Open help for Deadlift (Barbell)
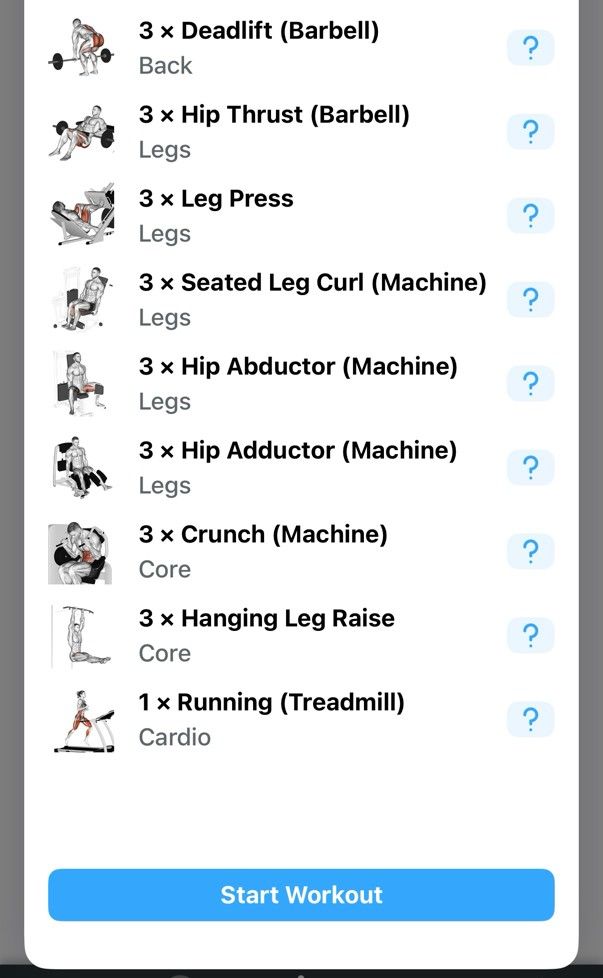This screenshot has width=603, height=978. tap(530, 47)
